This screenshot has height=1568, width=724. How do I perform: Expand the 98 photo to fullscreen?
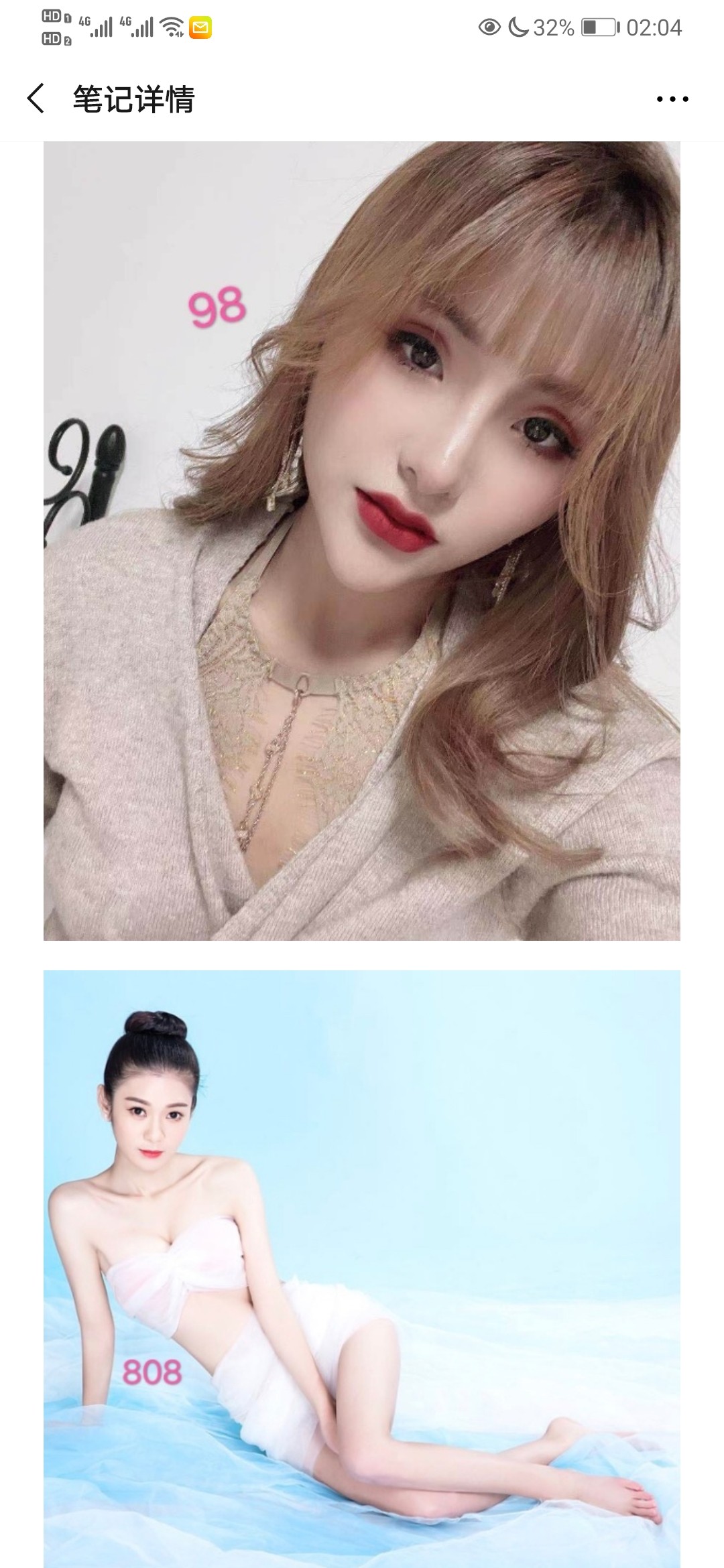(x=362, y=536)
